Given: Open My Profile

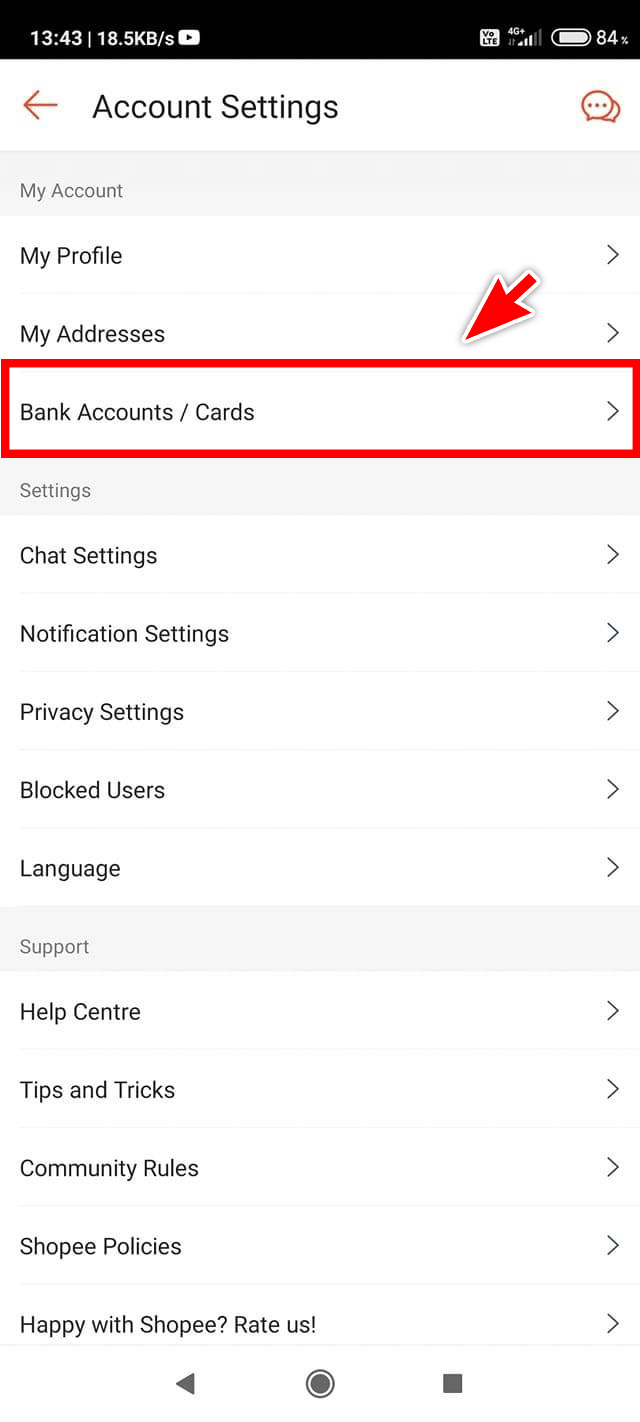Looking at the screenshot, I should click(320, 256).
